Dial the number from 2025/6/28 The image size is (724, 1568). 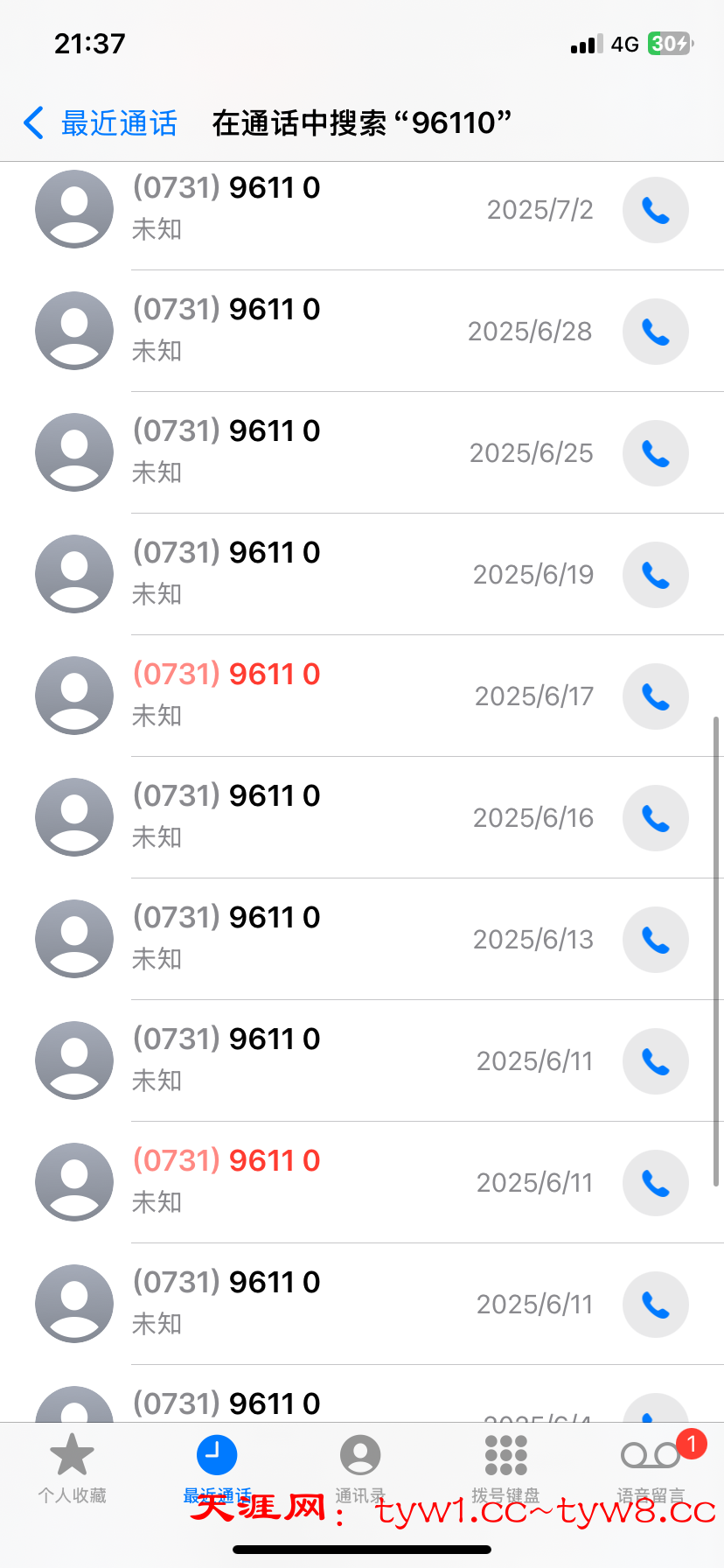(x=655, y=332)
